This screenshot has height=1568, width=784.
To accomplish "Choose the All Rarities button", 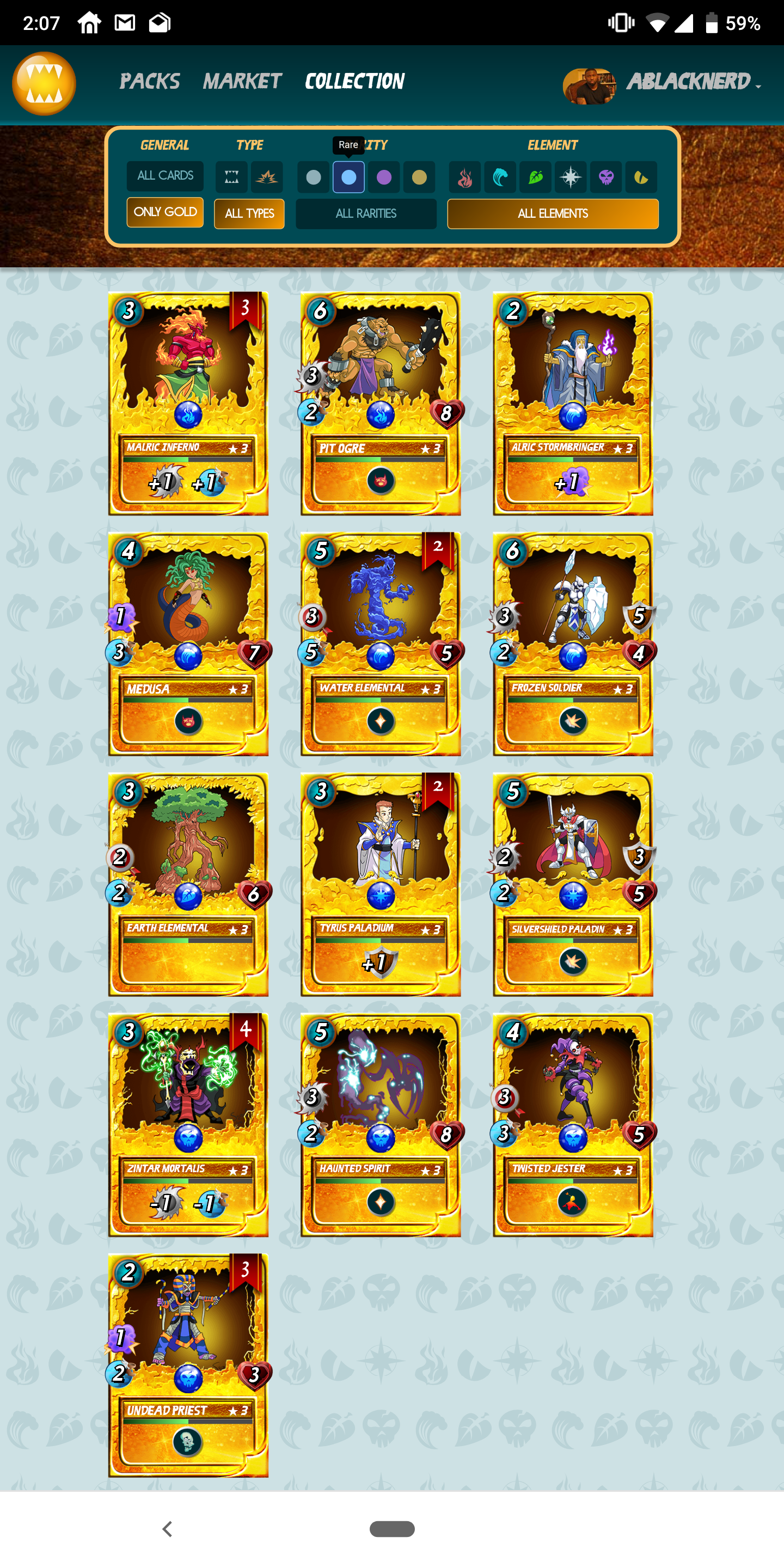I will pos(366,213).
